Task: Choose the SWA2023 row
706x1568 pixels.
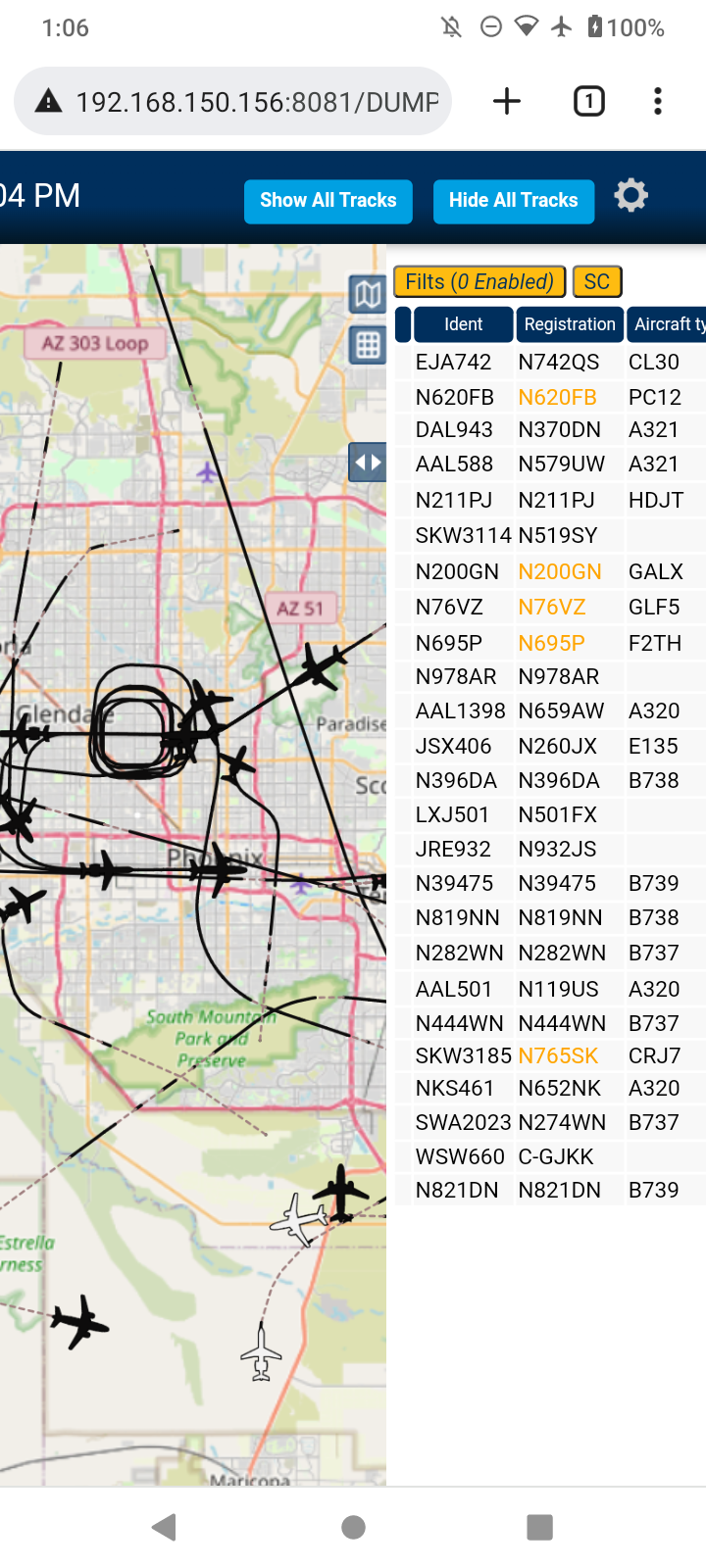Action: coord(550,1122)
